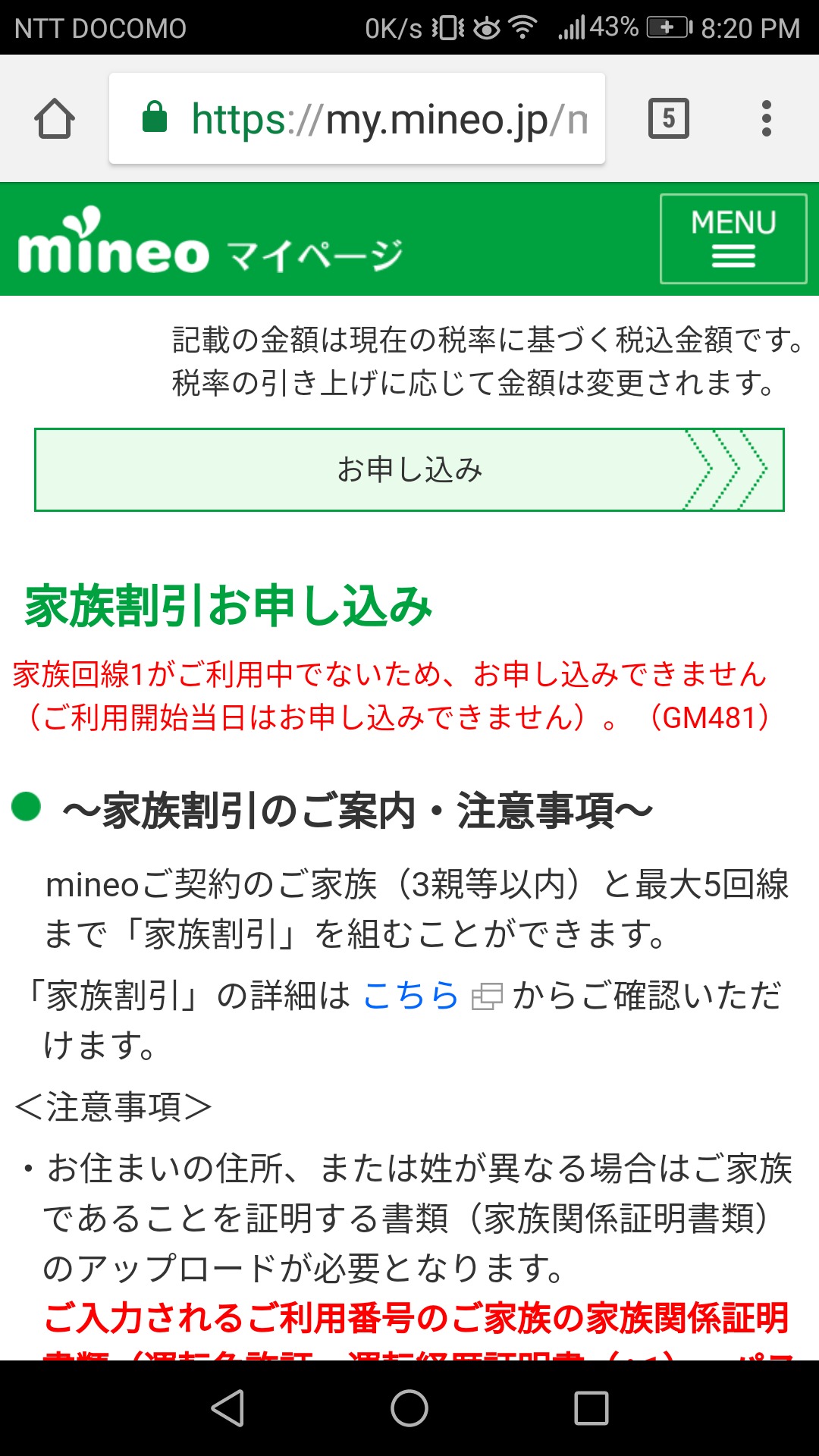
Task: Go back with the system back button
Action: tap(227, 1408)
